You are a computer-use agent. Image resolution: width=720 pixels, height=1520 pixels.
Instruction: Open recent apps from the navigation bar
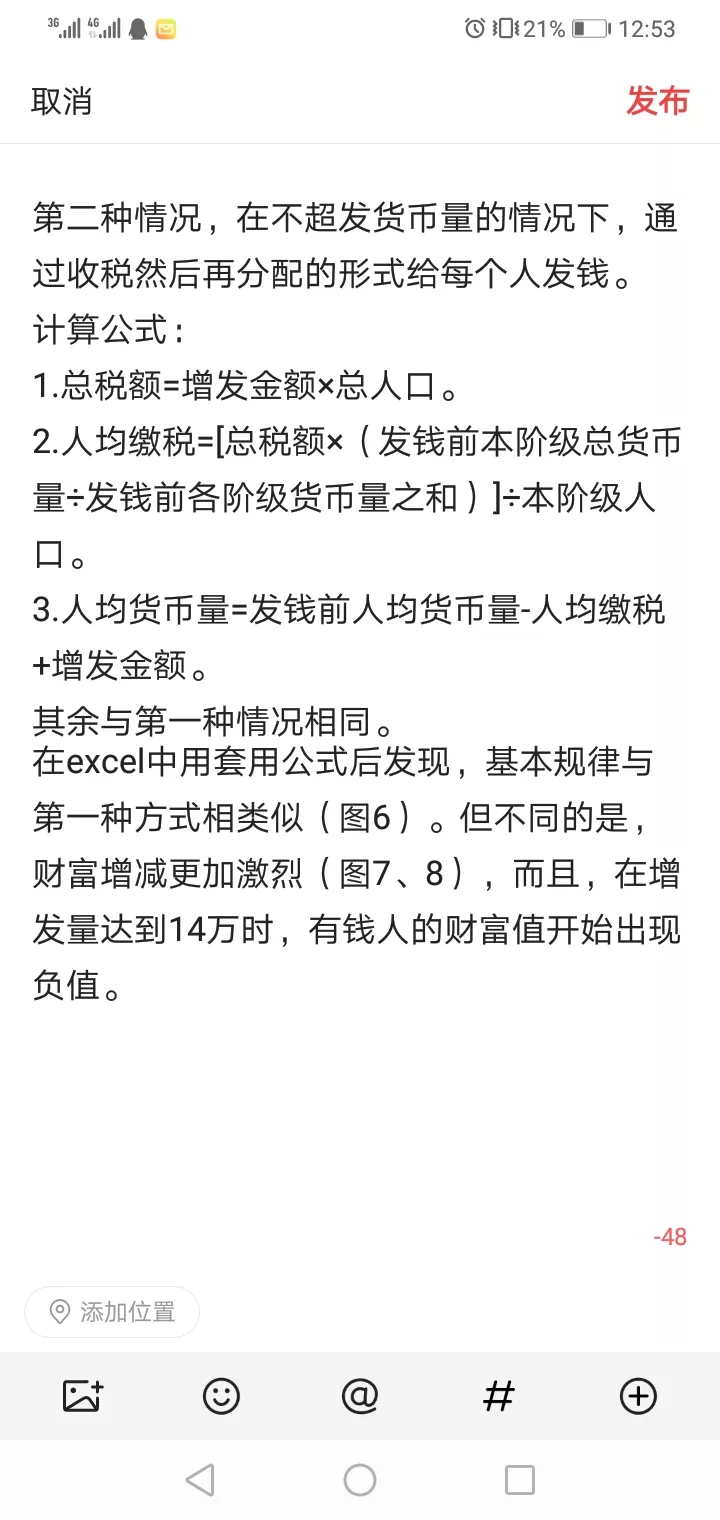click(520, 1479)
